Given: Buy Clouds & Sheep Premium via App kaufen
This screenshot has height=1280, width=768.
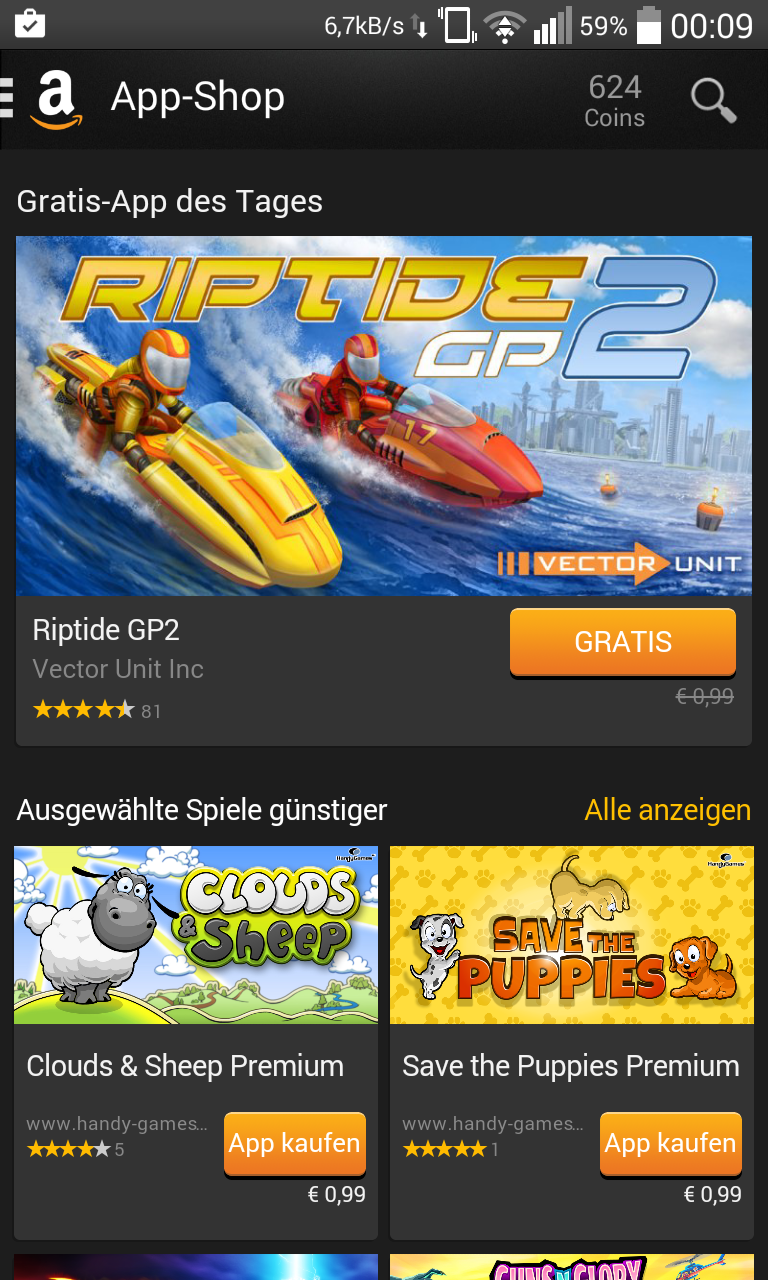Looking at the screenshot, I should 294,1143.
